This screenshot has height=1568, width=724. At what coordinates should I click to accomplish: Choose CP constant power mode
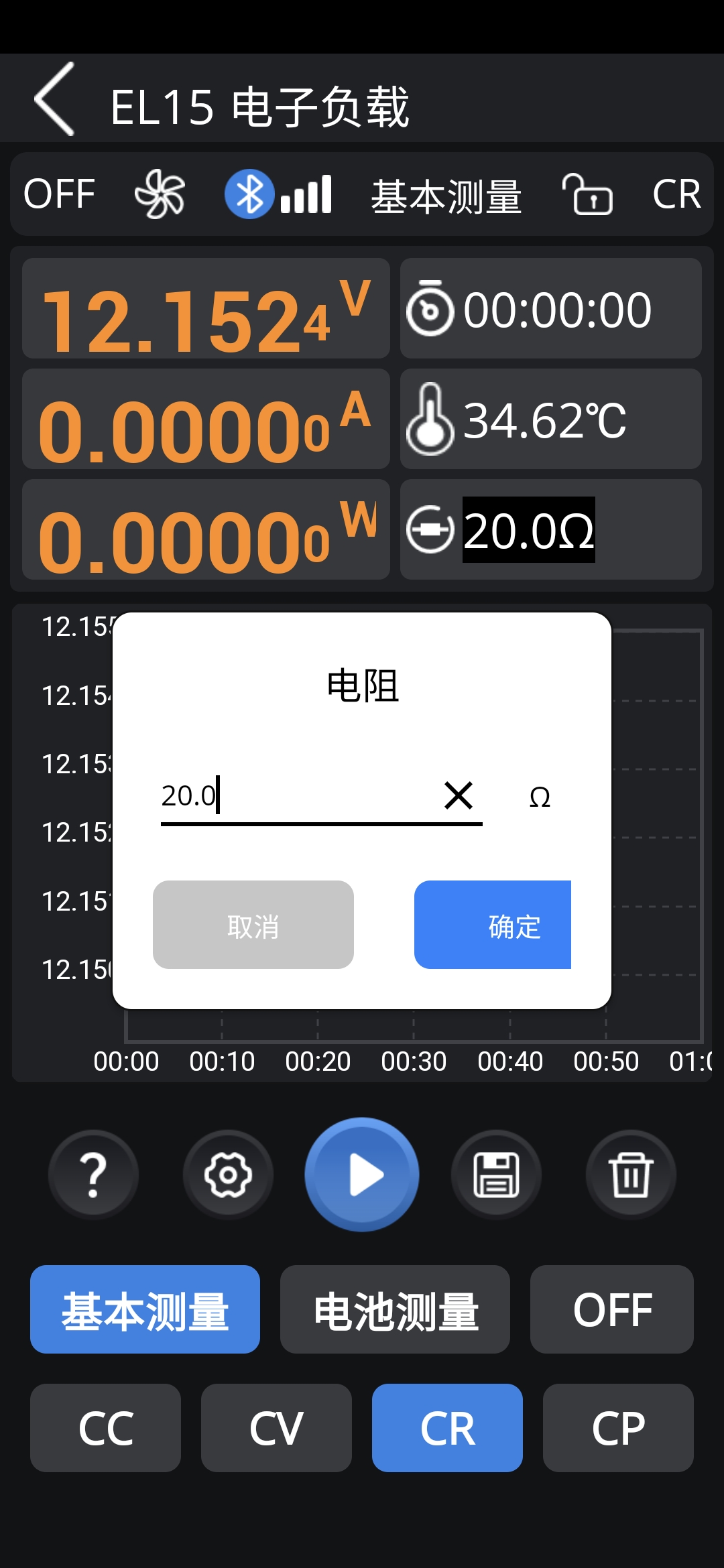coord(618,1428)
